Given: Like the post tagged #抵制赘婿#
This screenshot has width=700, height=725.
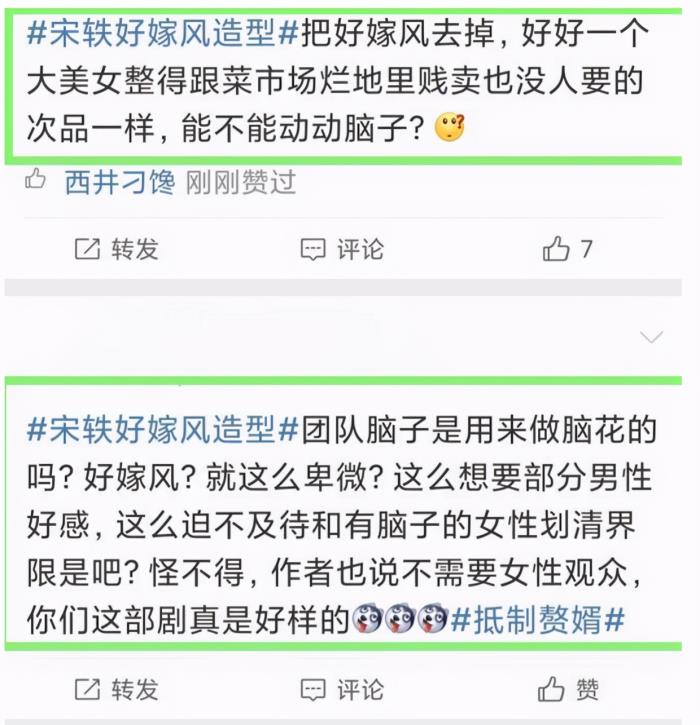Looking at the screenshot, I should pos(568,689).
